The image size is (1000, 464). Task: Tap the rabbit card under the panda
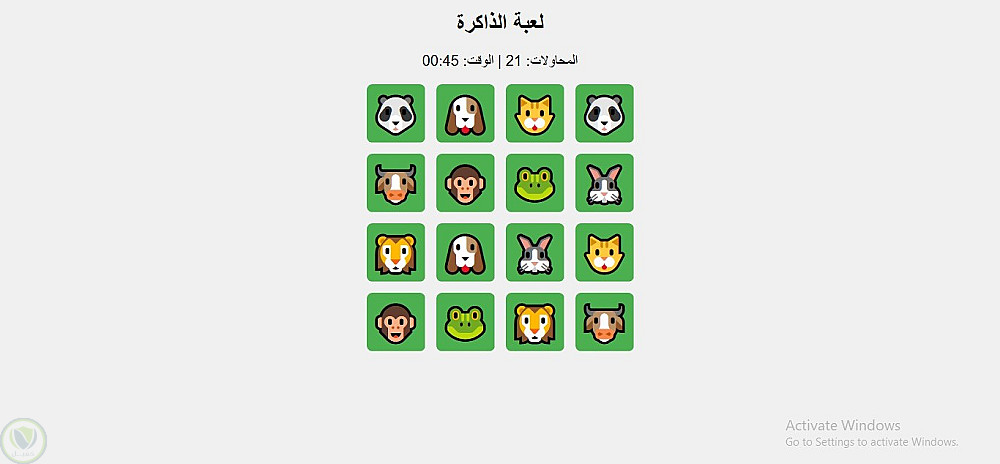(x=604, y=183)
